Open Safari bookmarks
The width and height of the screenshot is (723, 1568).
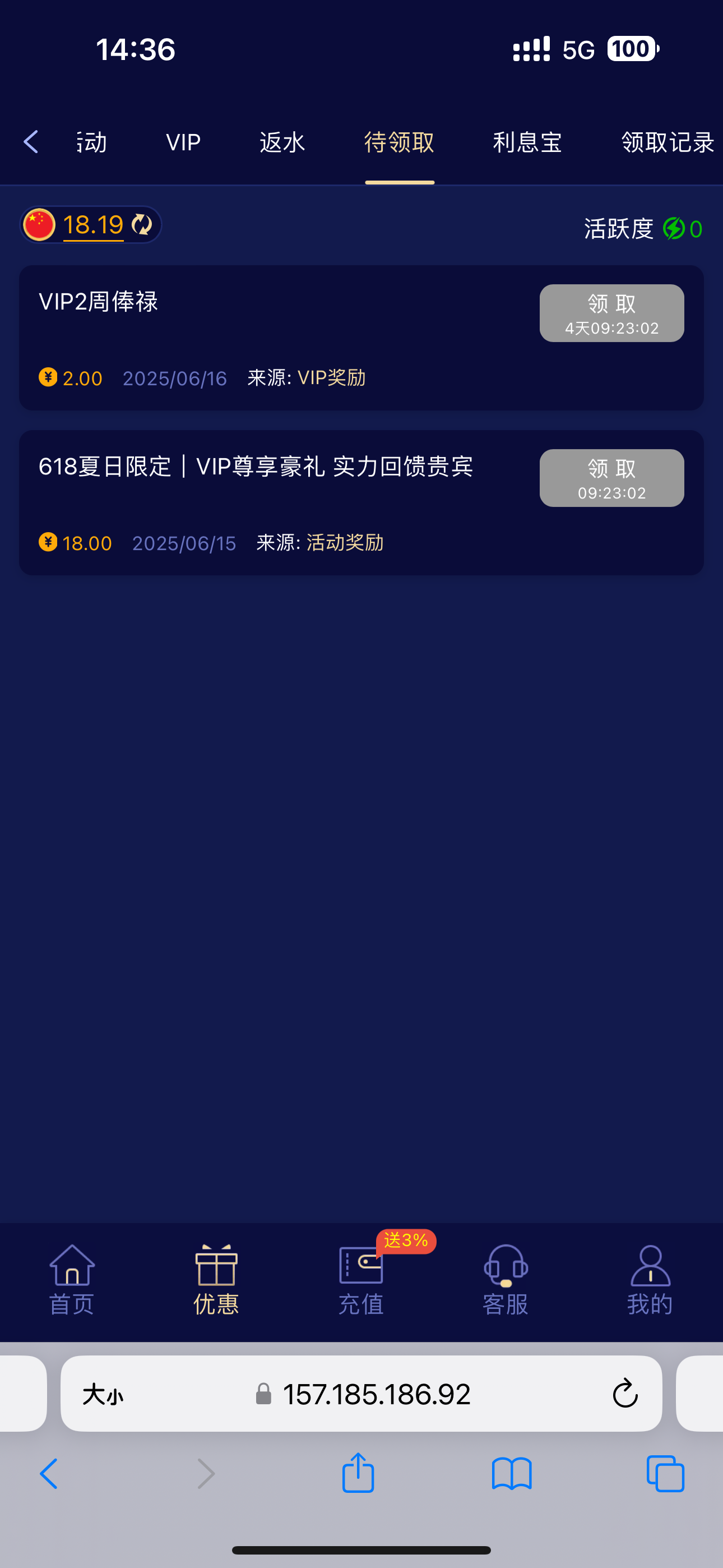click(512, 1474)
